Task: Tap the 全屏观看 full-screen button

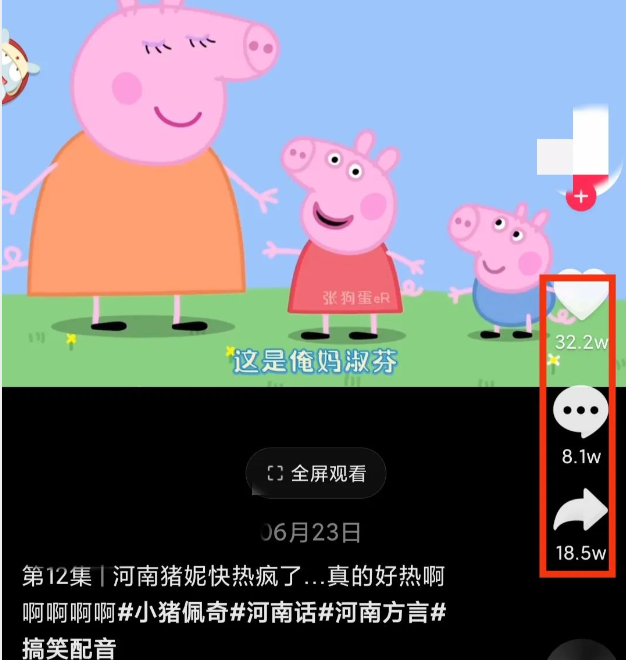Action: [316, 474]
